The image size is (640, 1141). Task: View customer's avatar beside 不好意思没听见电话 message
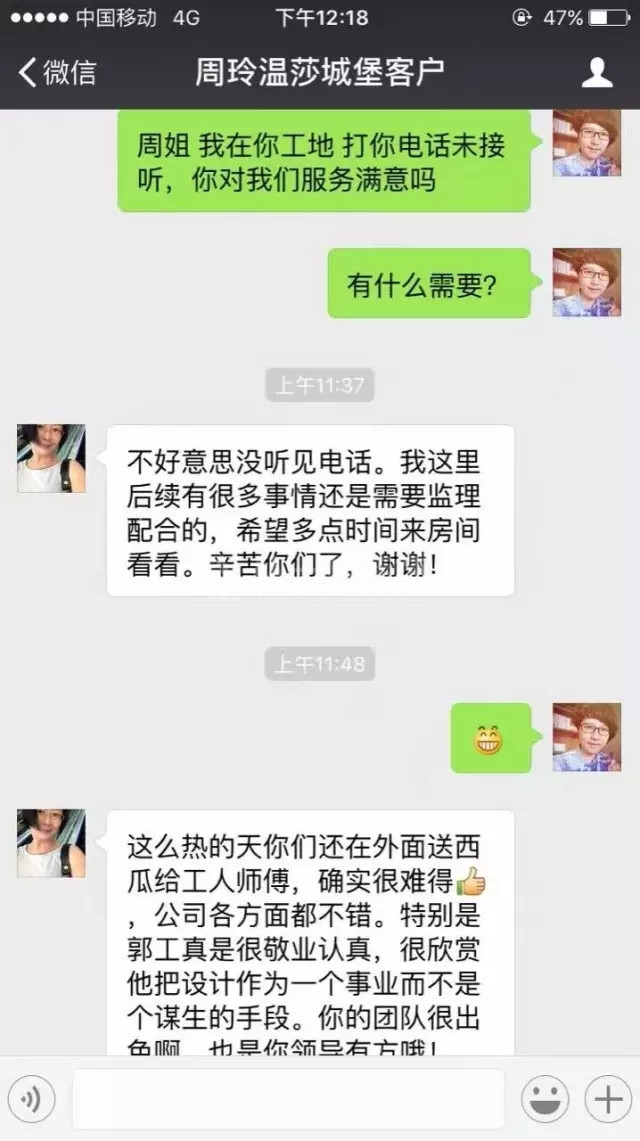pyautogui.click(x=51, y=459)
